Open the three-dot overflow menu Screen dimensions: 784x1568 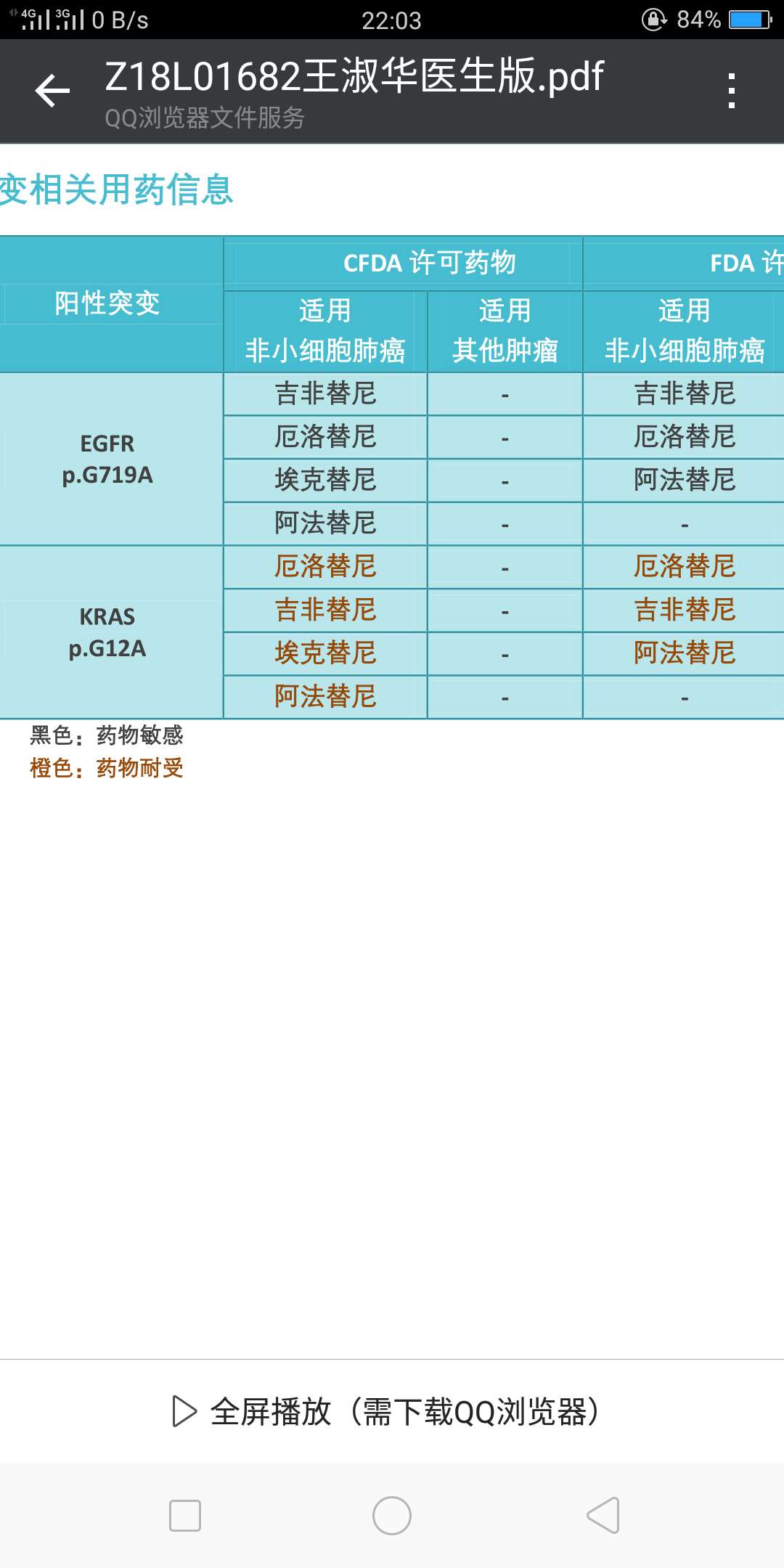[x=731, y=91]
